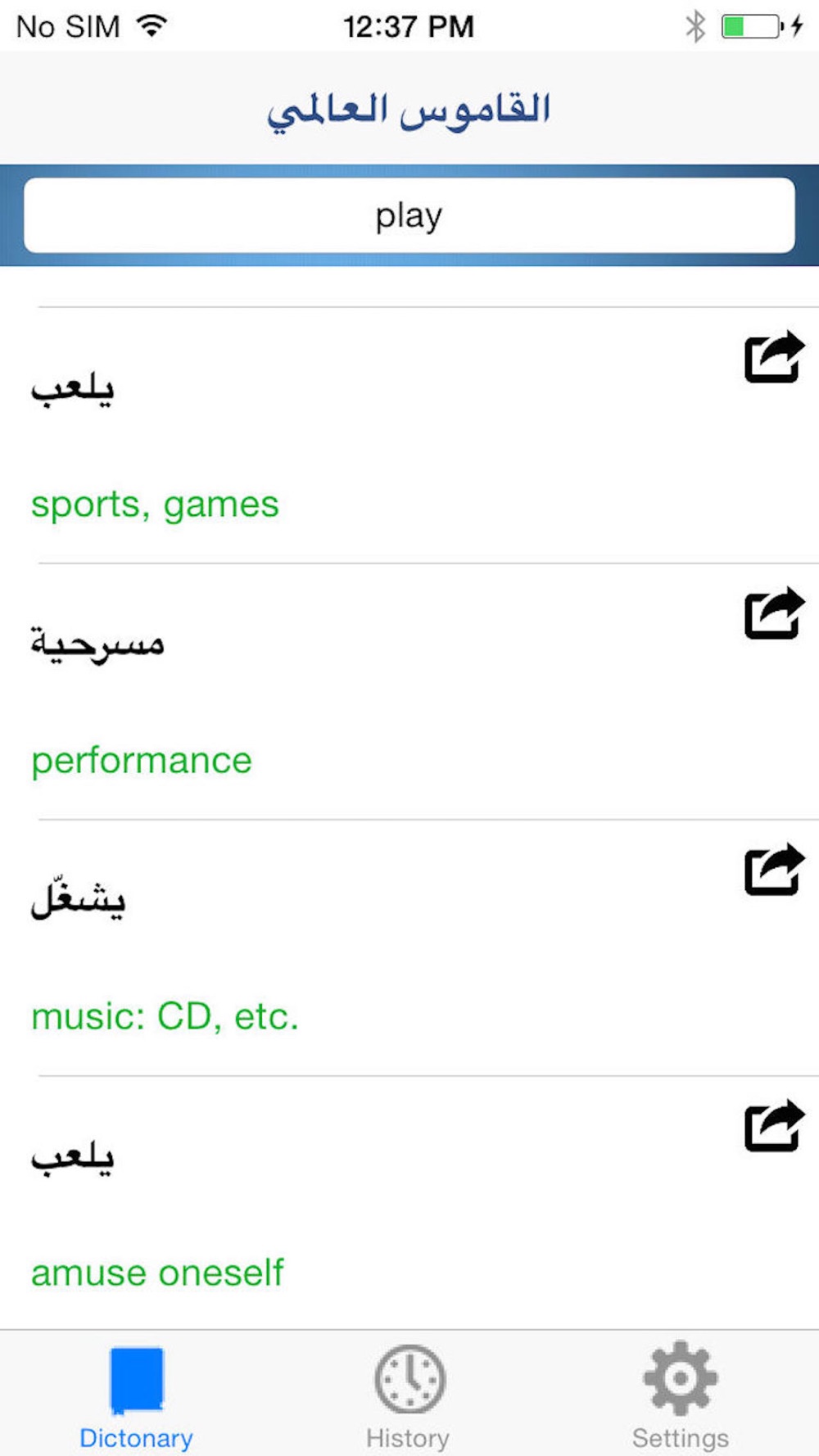Select the Dictonary tab
The image size is (819, 1456).
(136, 1396)
